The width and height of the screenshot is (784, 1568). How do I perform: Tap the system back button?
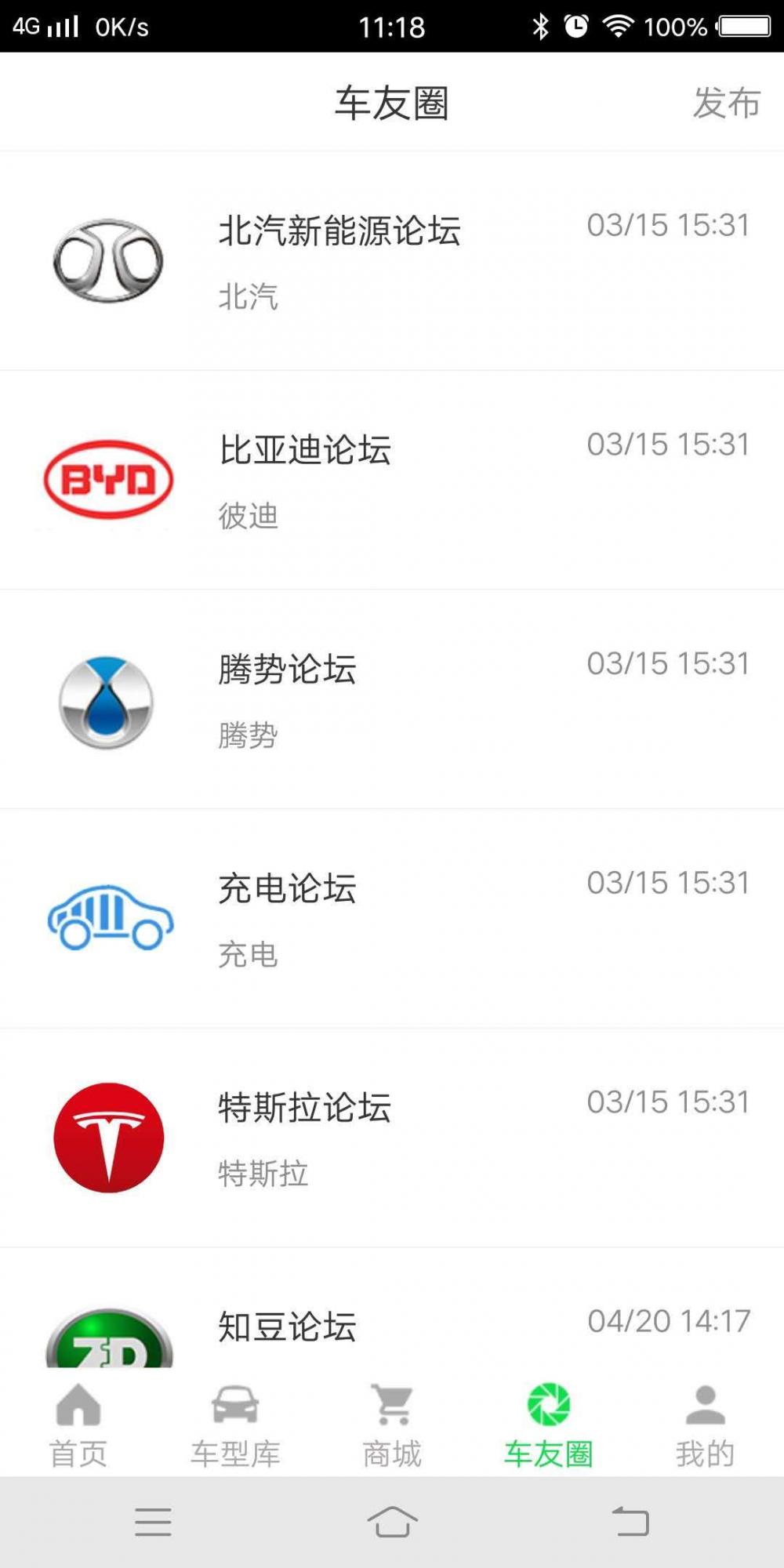630,1522
